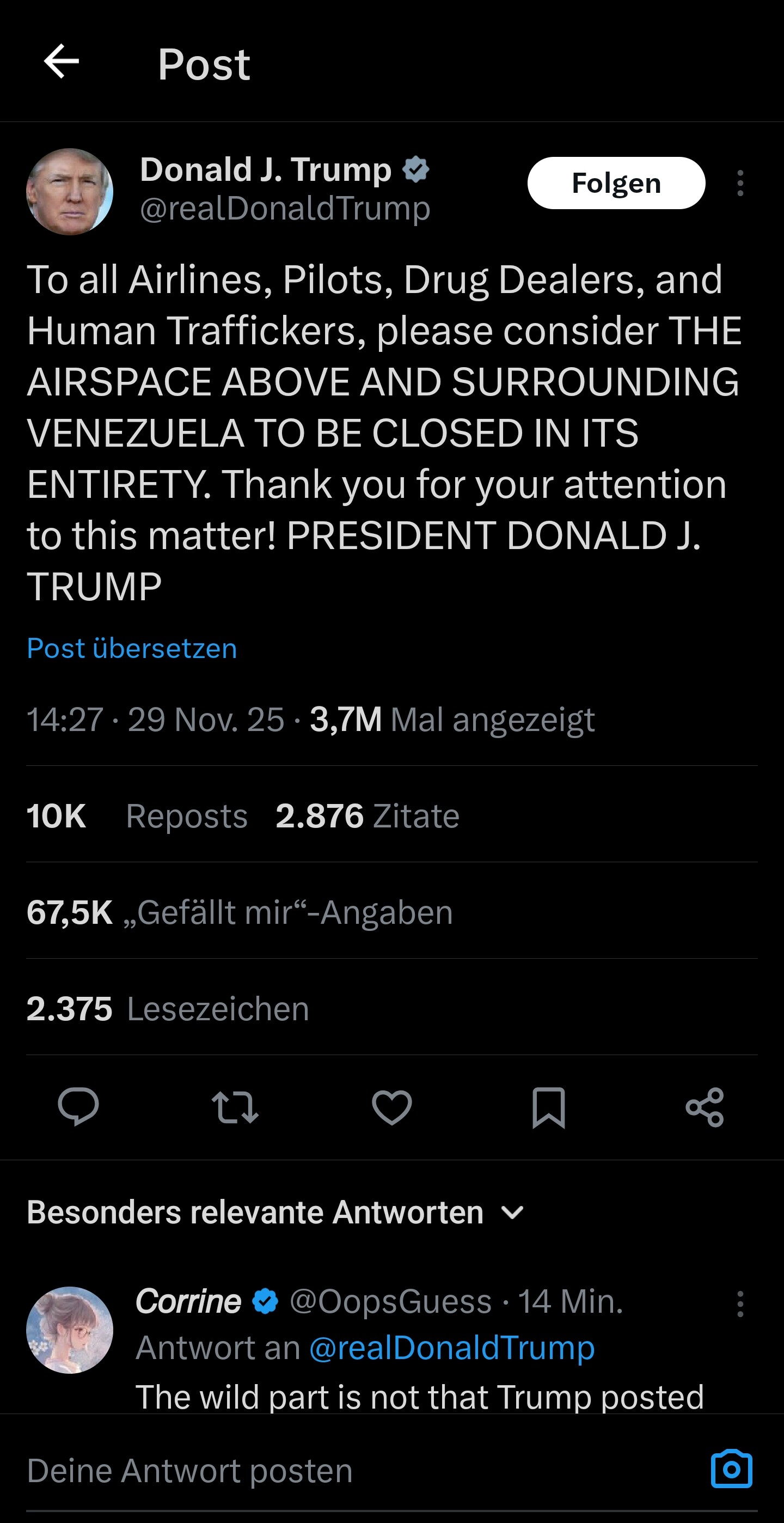784x1523 pixels.
Task: Open the „Gefällt mir“-Angaben list
Action: click(x=239, y=912)
